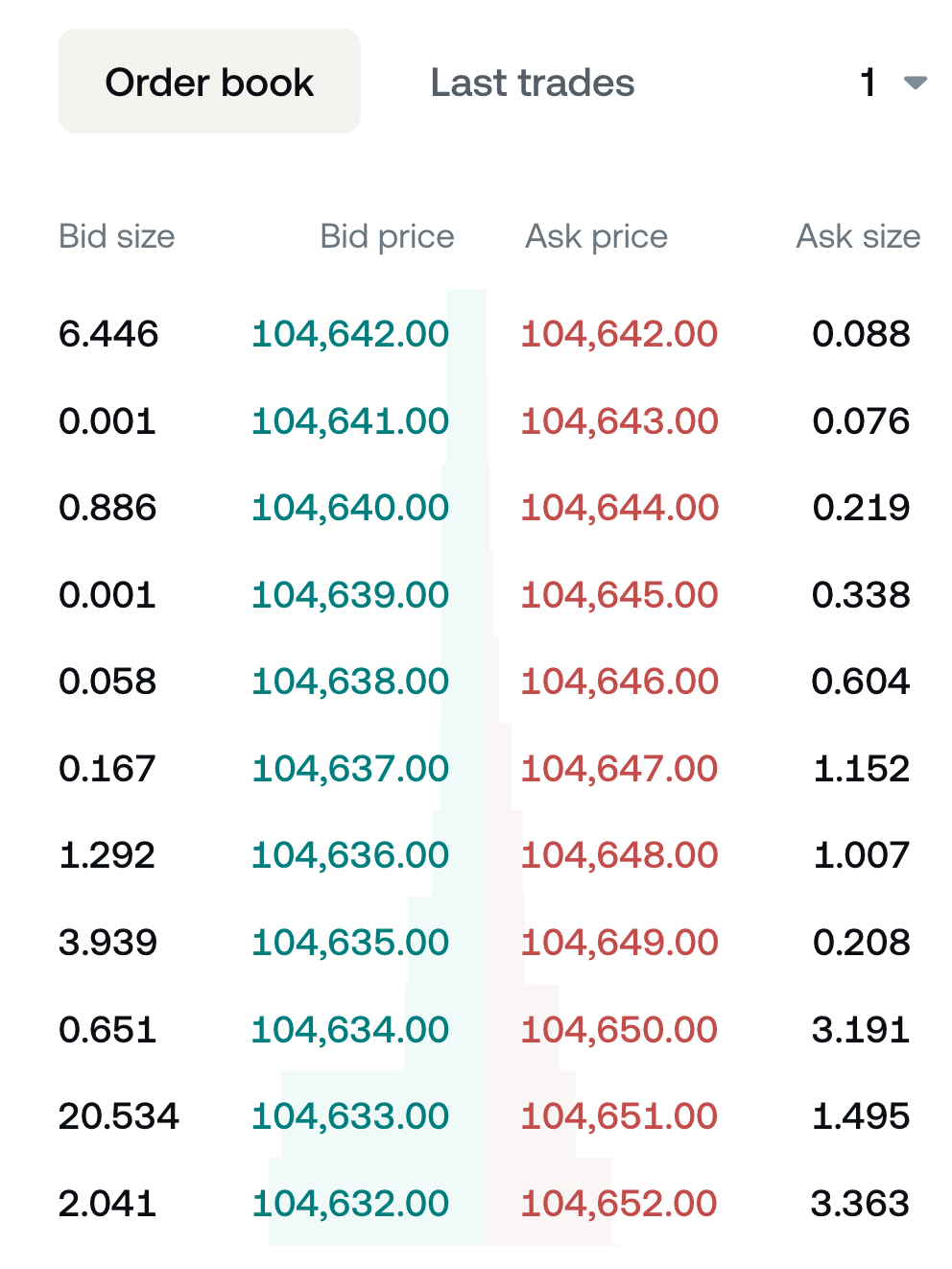Select the bid price 104,632.00
Image resolution: width=952 pixels, height=1269 pixels.
pyautogui.click(x=349, y=1203)
